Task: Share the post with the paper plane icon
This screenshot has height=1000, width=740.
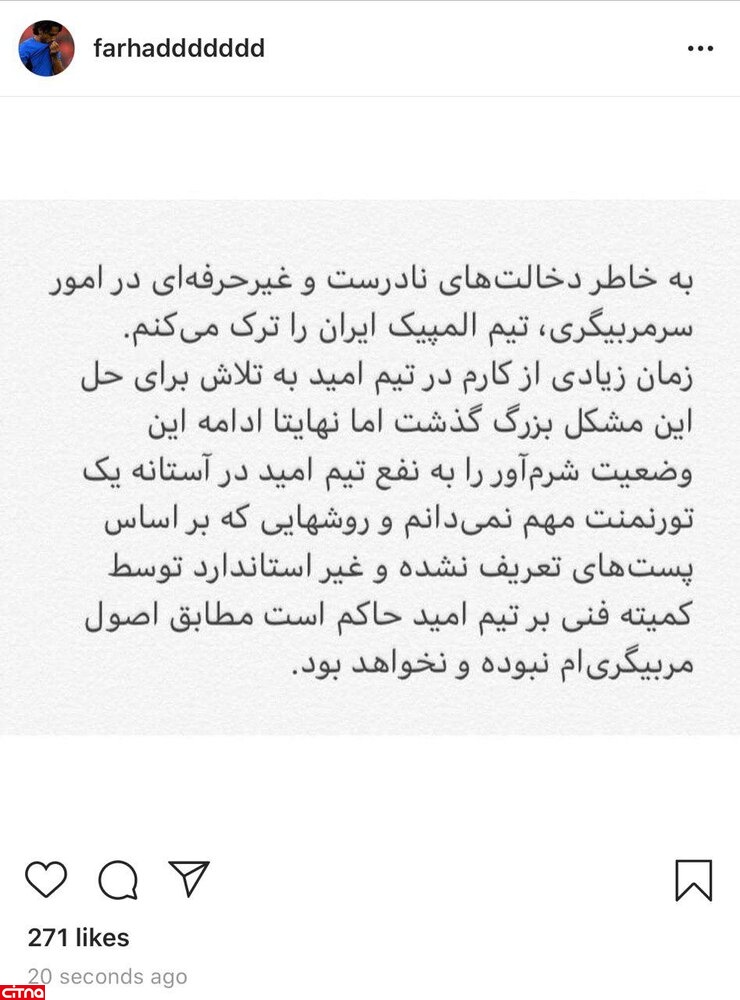Action: 188,878
